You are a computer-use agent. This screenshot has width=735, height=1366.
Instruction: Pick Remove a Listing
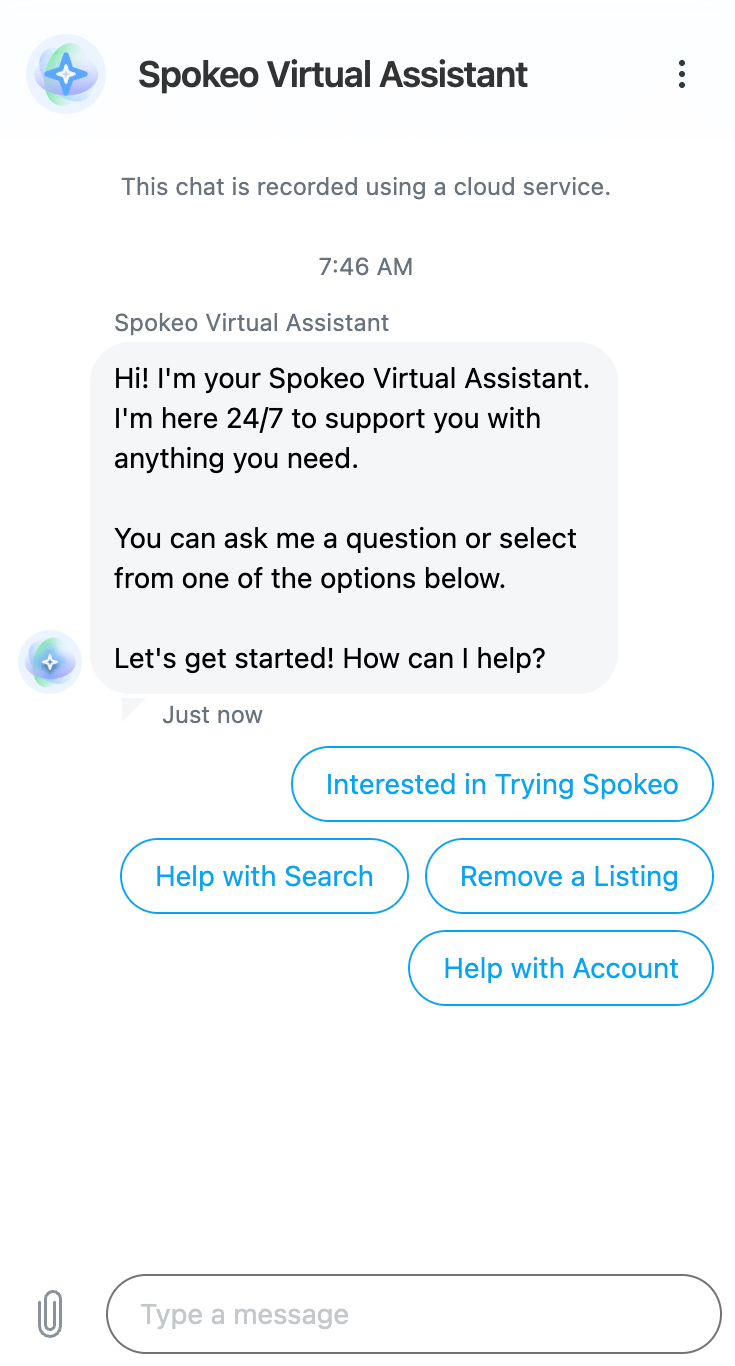[x=568, y=876]
